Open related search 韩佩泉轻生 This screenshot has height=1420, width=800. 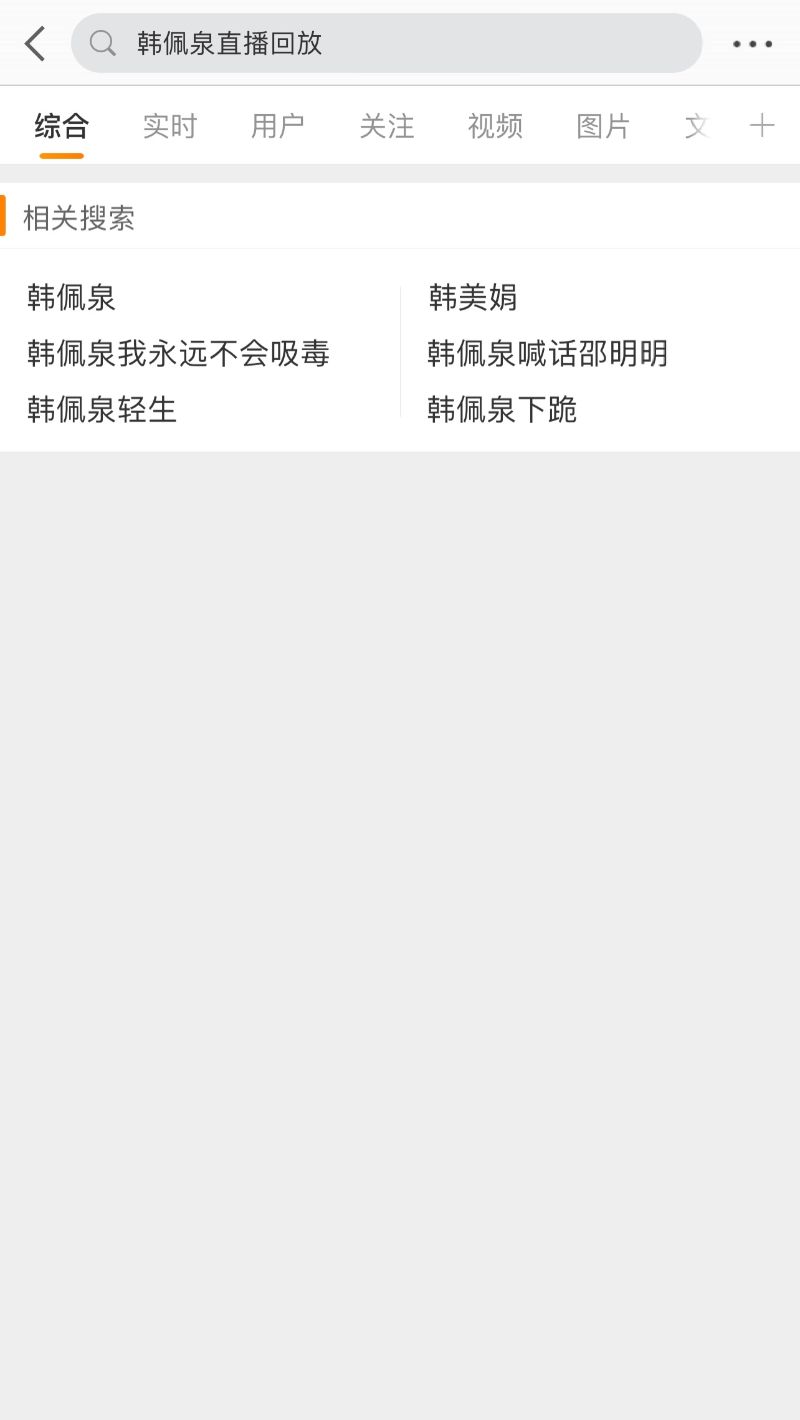(x=102, y=409)
